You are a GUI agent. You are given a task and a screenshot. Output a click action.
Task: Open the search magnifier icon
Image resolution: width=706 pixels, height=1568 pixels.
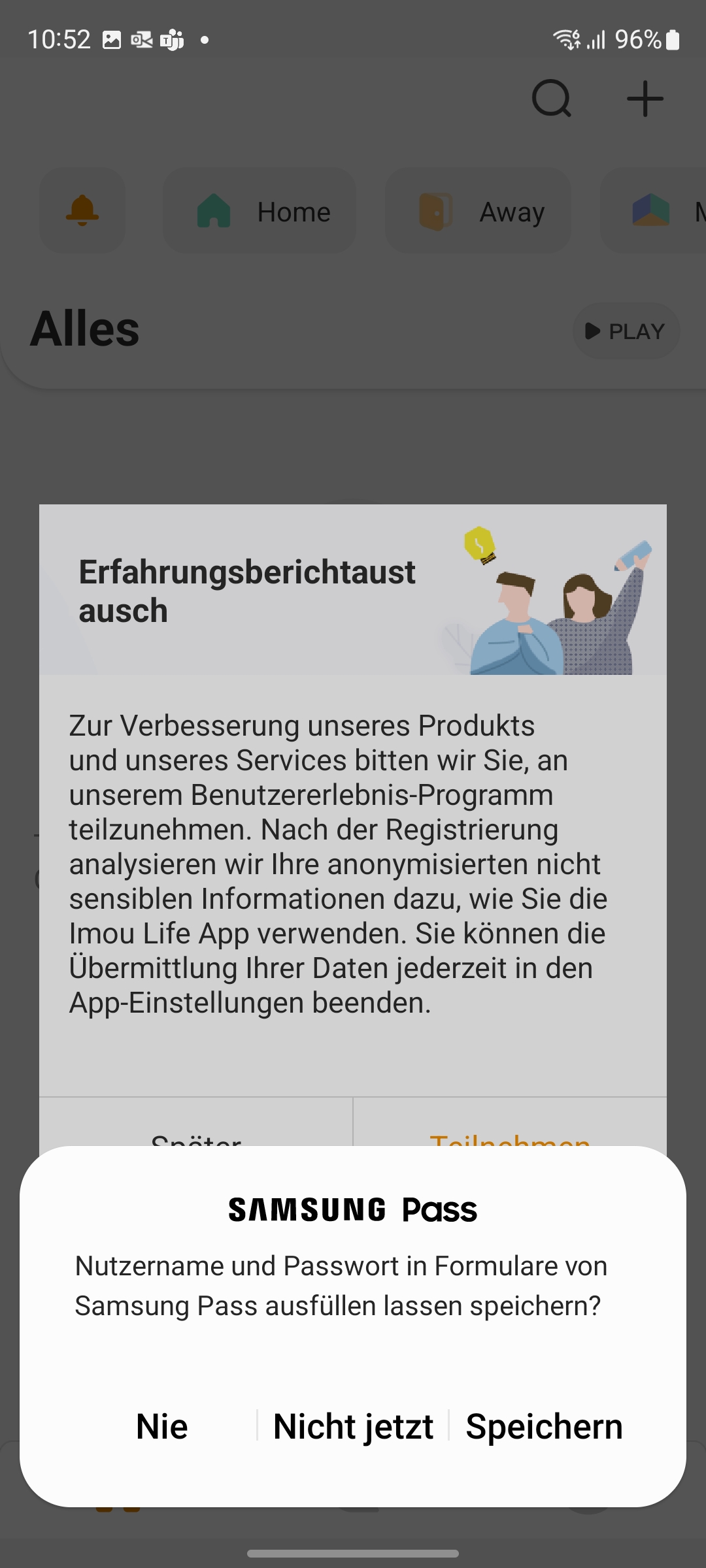[552, 99]
